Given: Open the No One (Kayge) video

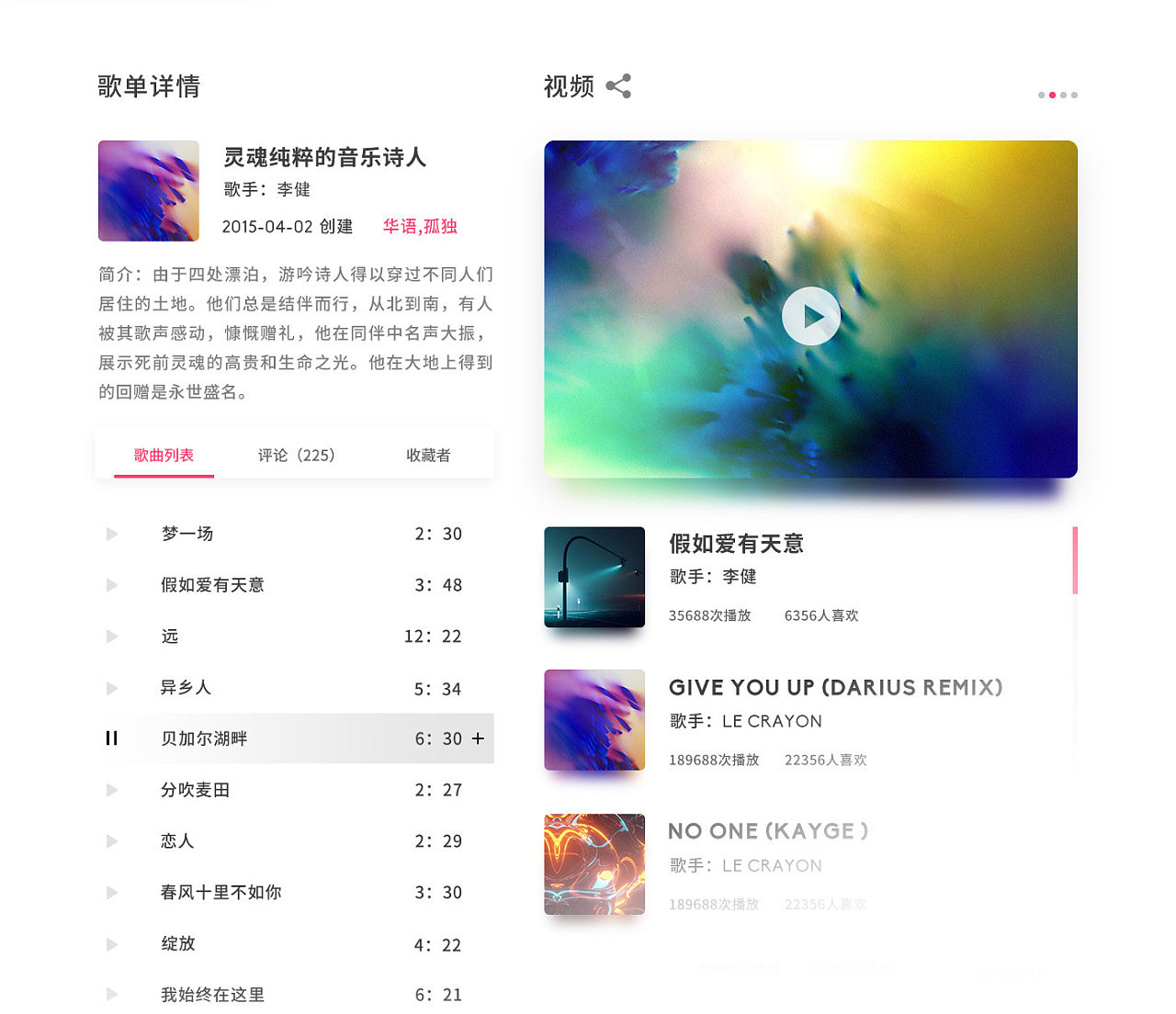Looking at the screenshot, I should point(594,864).
